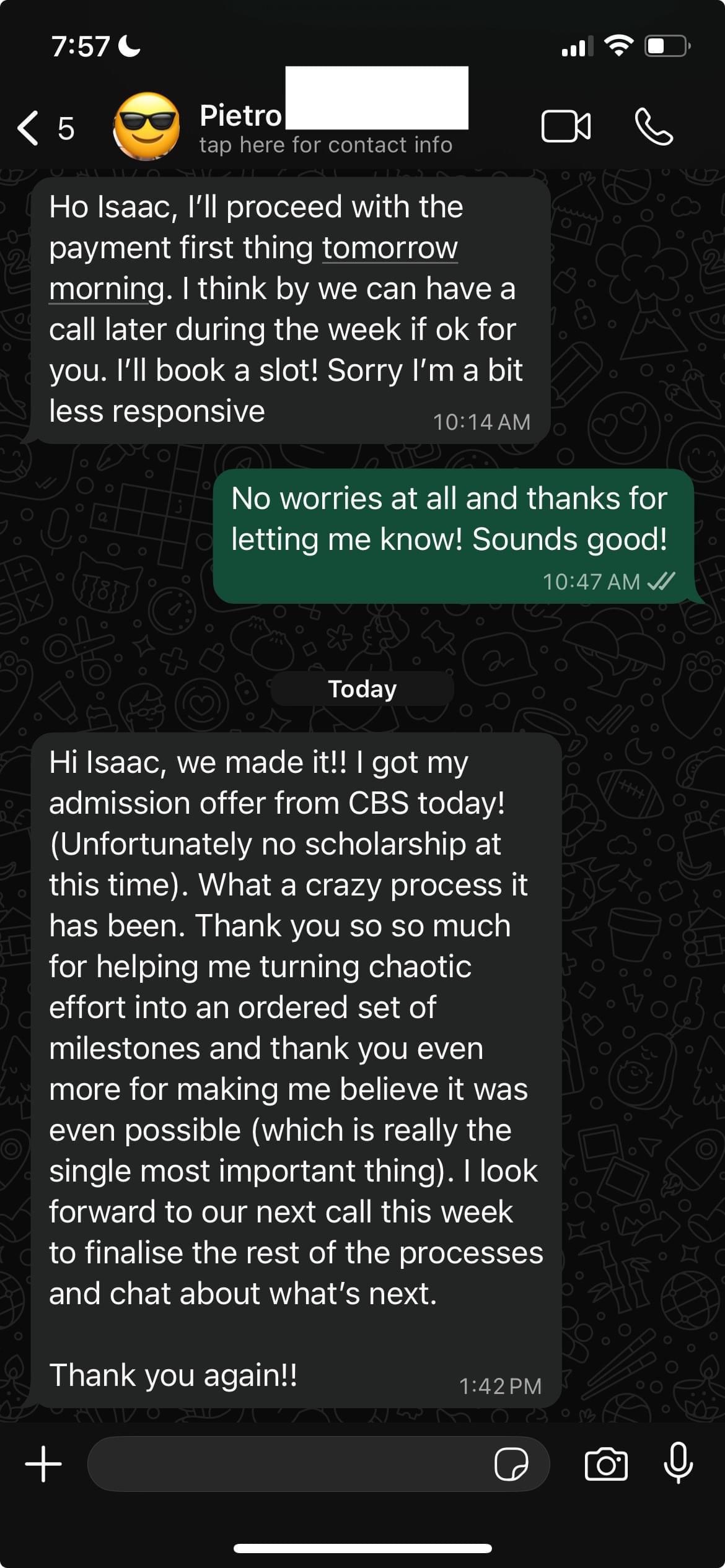Tap the microphone to record a voice message
This screenshot has width=725, height=1568.
point(678,1463)
